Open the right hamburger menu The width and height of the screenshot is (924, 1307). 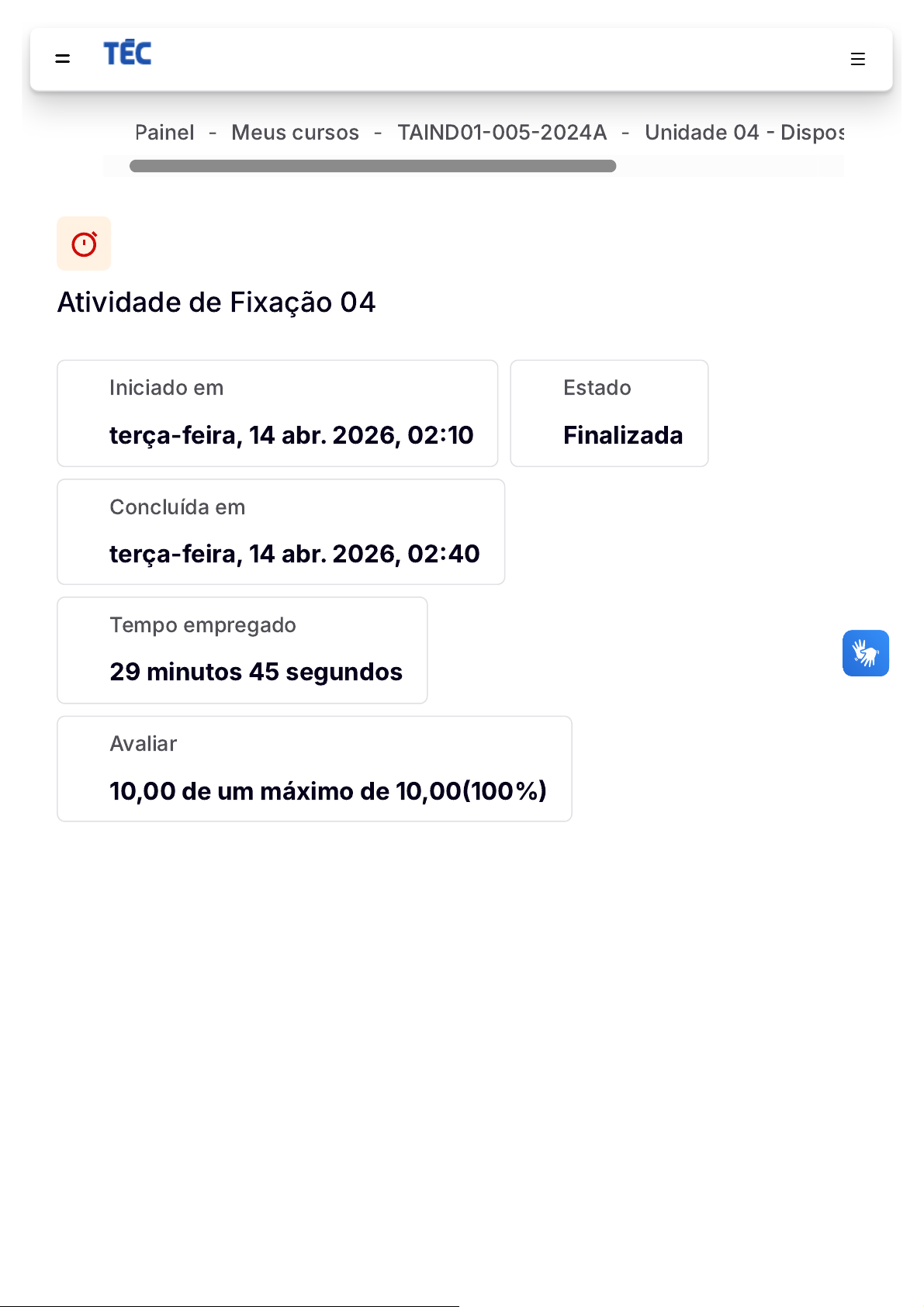(x=857, y=59)
